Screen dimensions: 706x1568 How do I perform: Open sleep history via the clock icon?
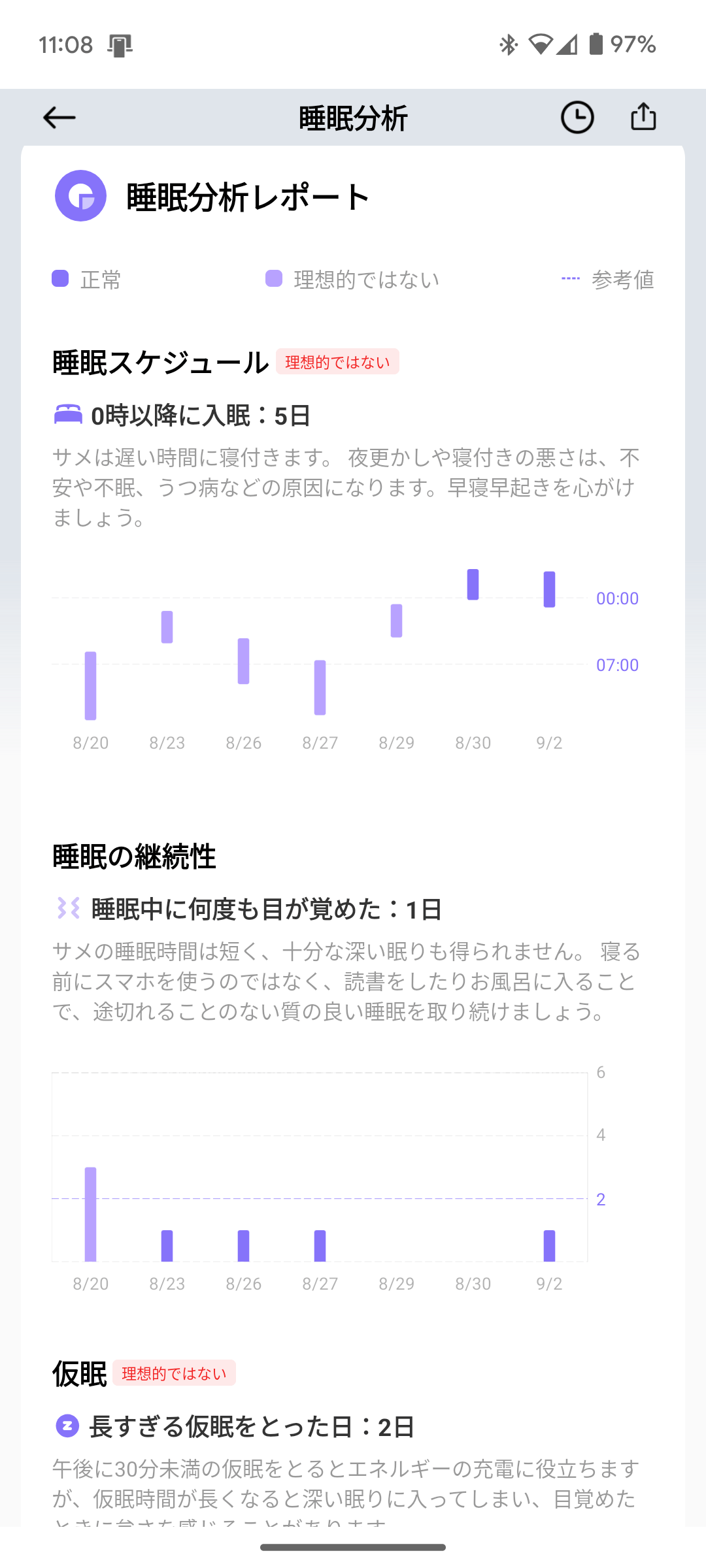pos(578,116)
